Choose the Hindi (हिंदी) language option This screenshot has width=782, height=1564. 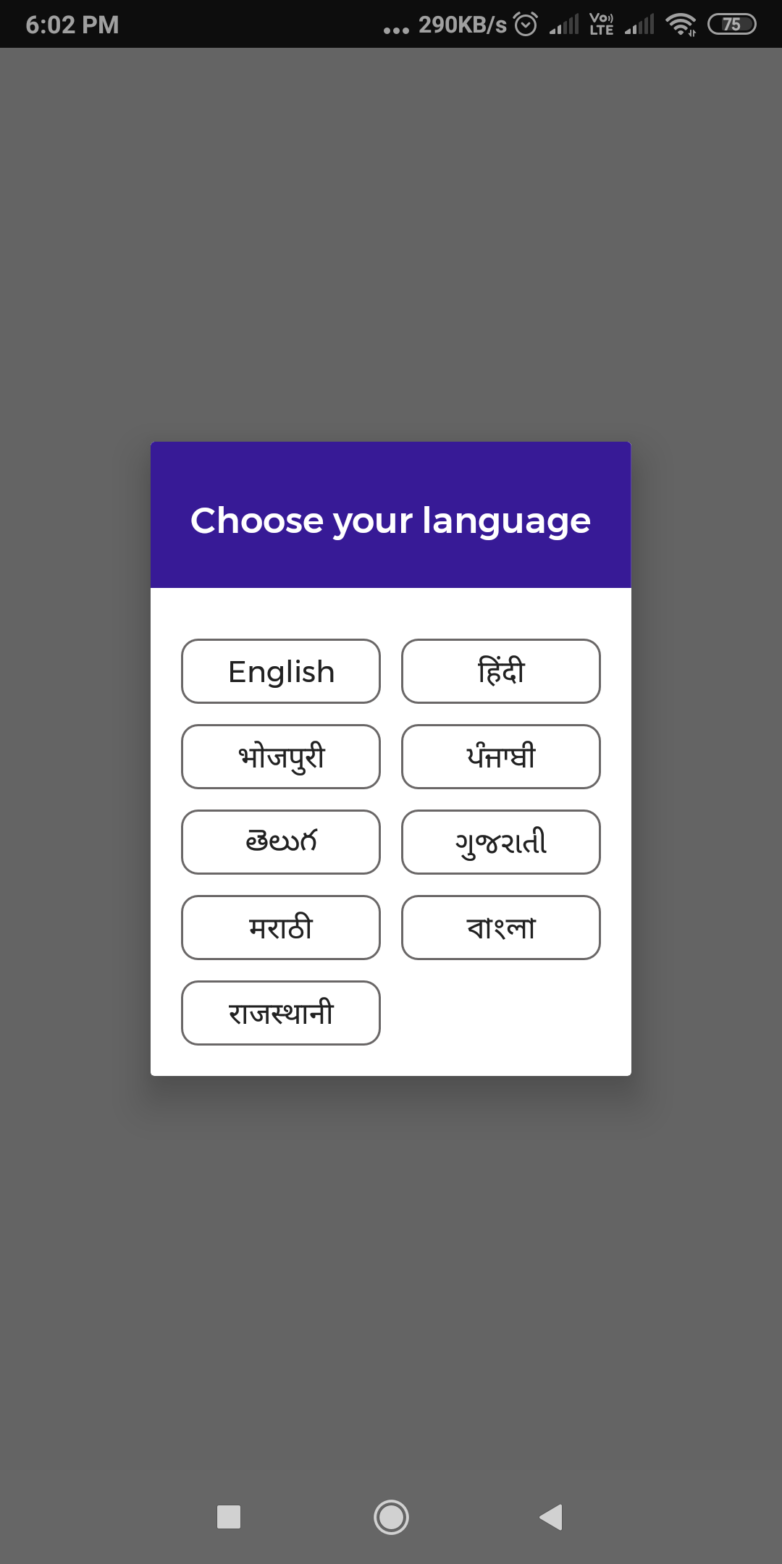(501, 671)
